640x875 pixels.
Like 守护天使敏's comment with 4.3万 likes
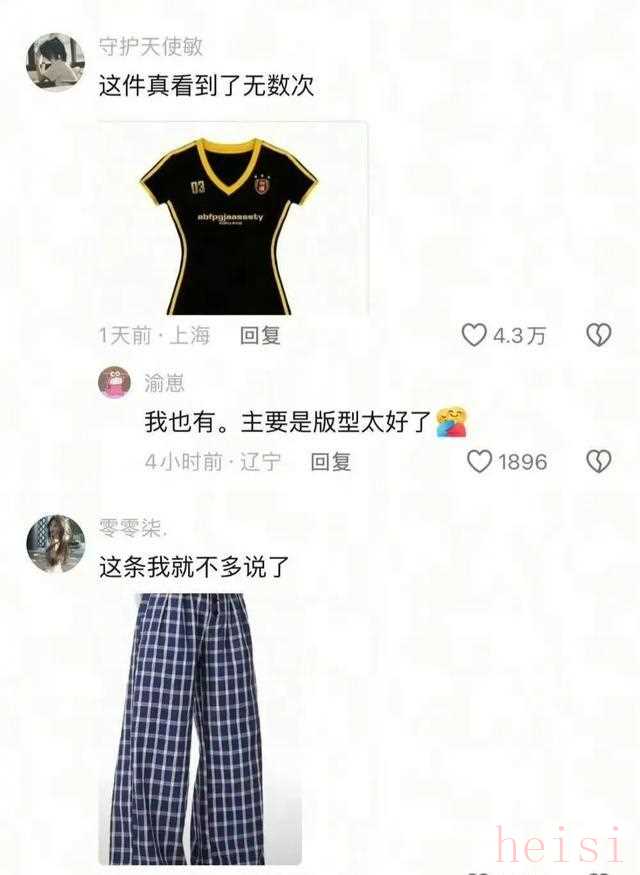[474, 336]
